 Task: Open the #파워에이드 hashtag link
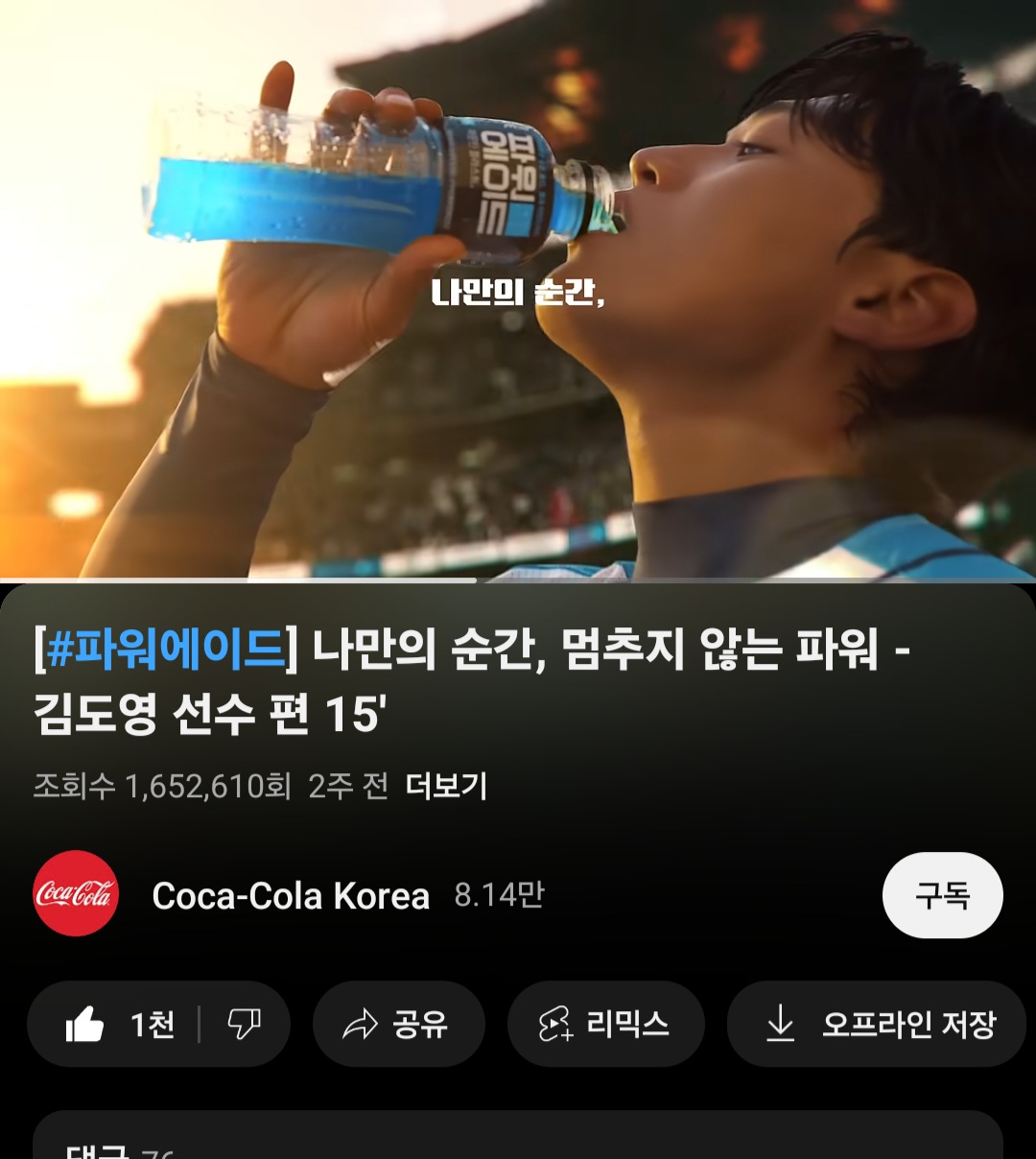coord(166,650)
